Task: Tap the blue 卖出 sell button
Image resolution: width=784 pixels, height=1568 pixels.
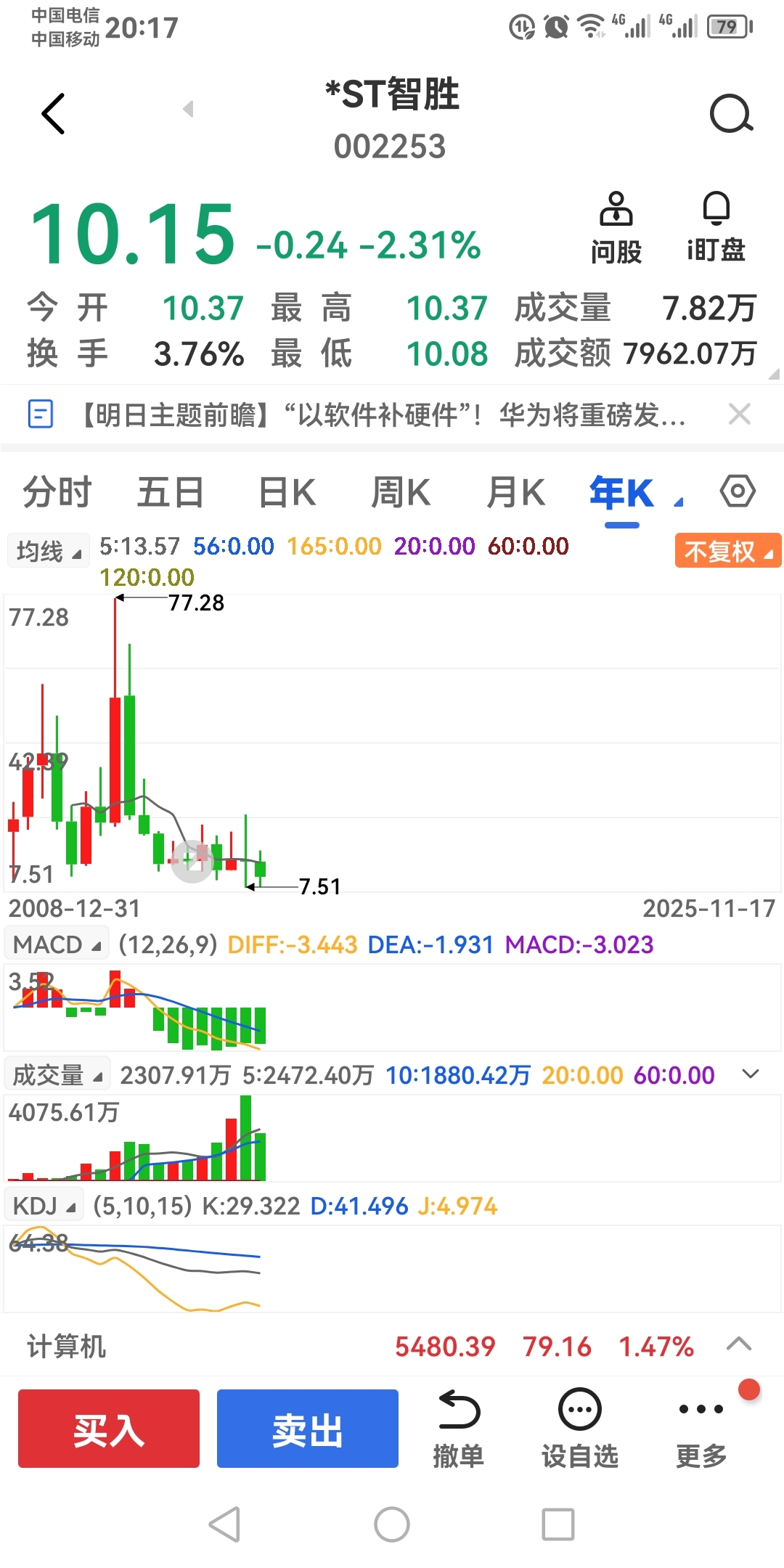Action: click(x=307, y=1429)
